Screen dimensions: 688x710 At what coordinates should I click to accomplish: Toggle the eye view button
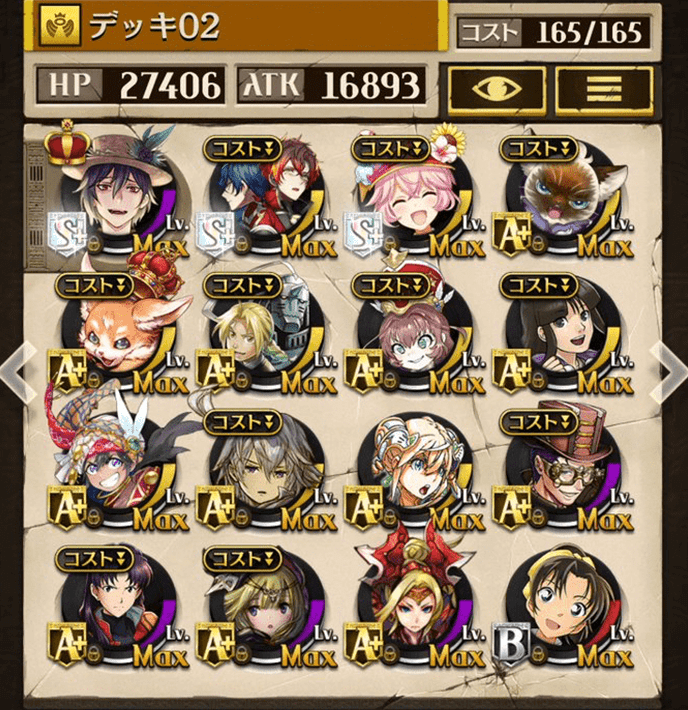(x=496, y=88)
